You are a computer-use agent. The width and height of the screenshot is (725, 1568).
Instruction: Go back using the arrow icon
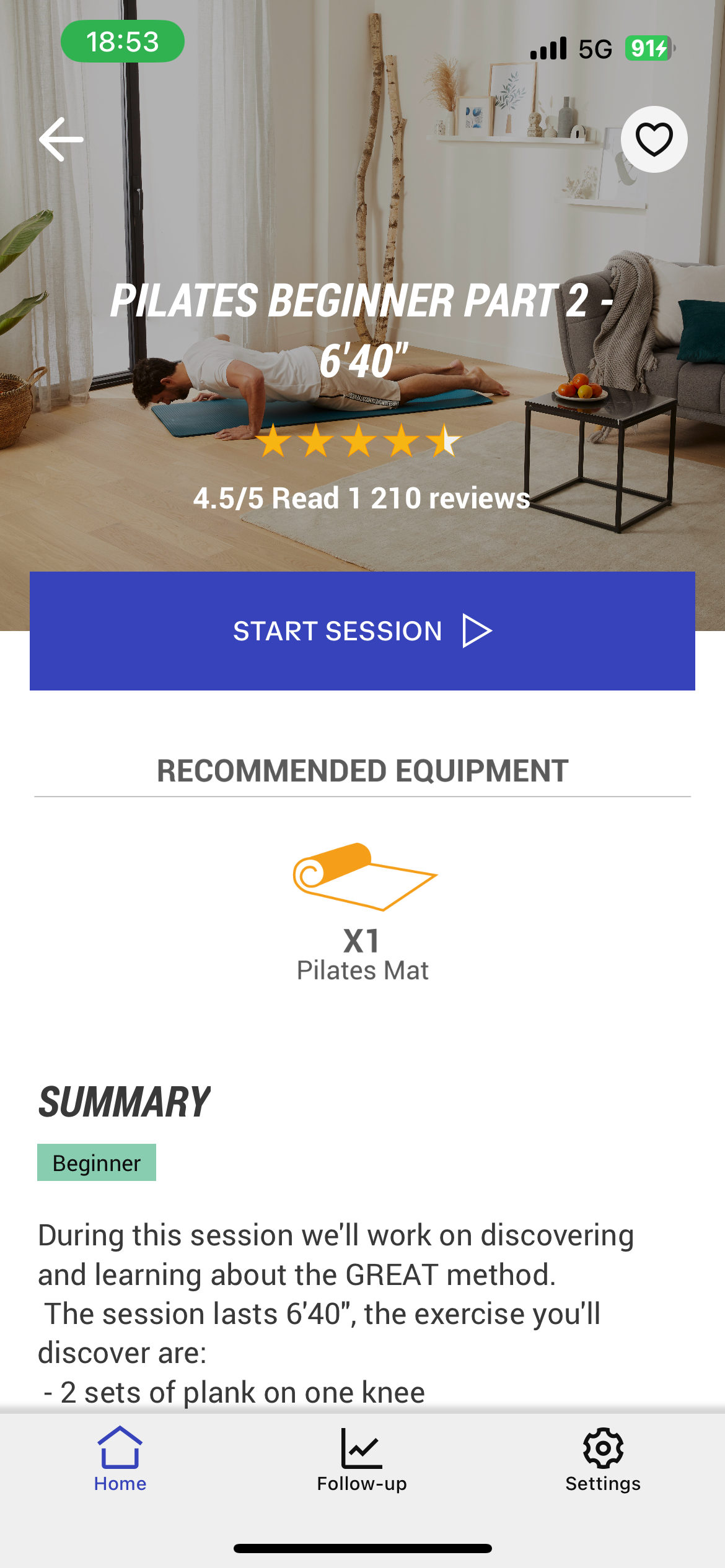click(61, 139)
